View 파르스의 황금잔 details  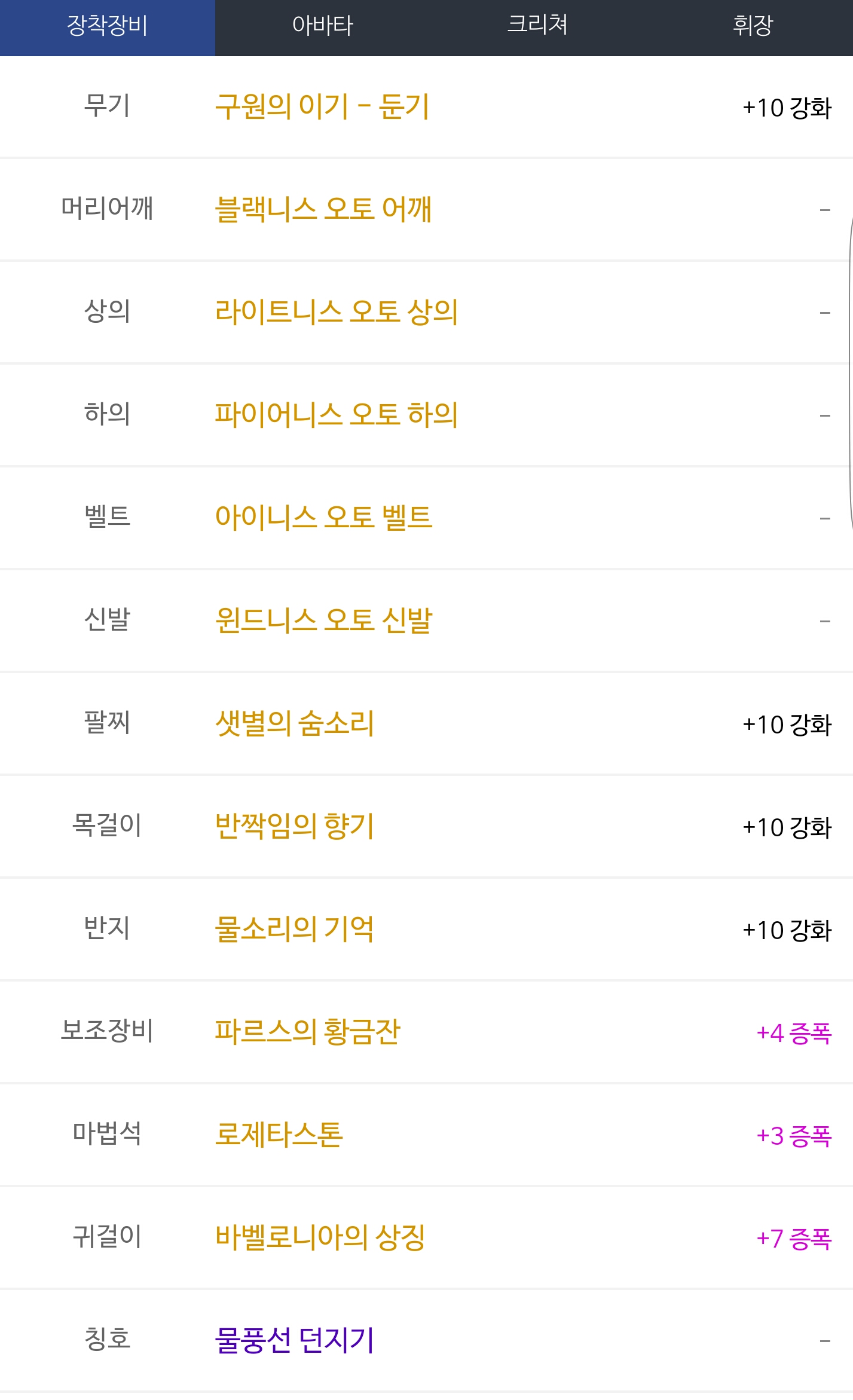pyautogui.click(x=307, y=1032)
